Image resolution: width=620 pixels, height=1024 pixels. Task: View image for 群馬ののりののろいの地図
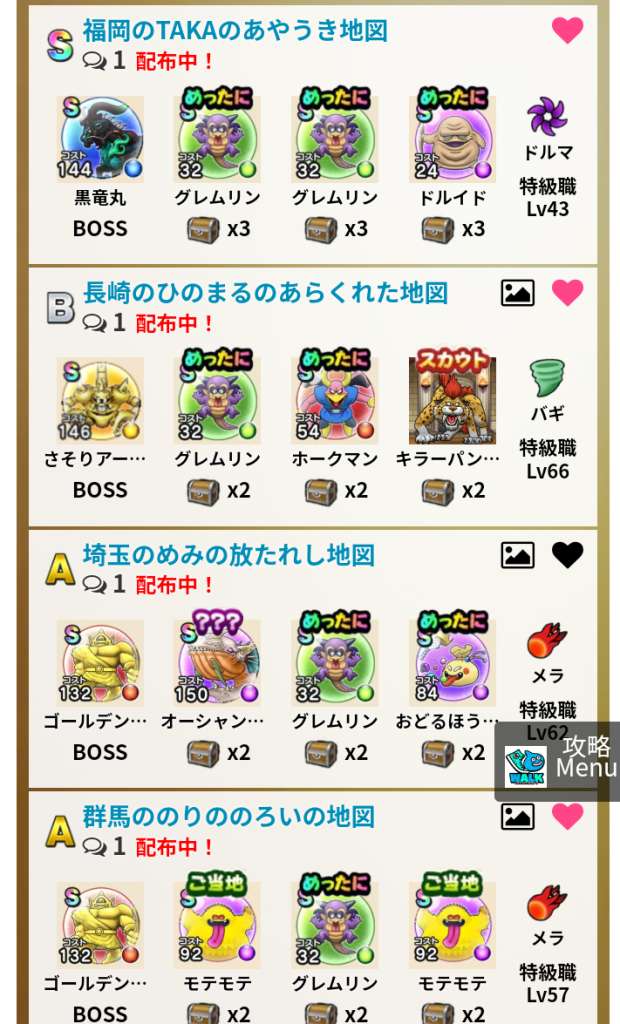point(517,817)
